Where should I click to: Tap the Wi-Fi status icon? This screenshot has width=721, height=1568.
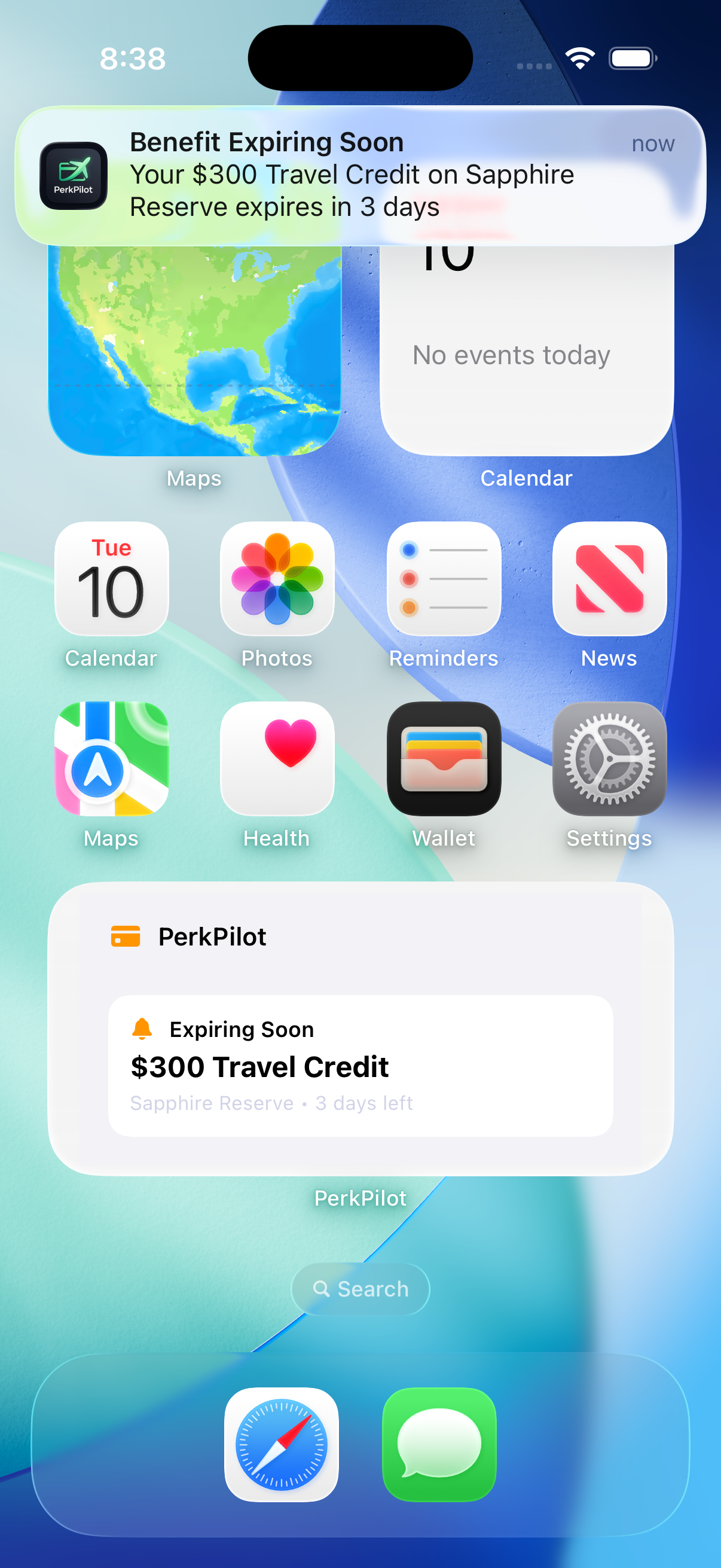(579, 58)
